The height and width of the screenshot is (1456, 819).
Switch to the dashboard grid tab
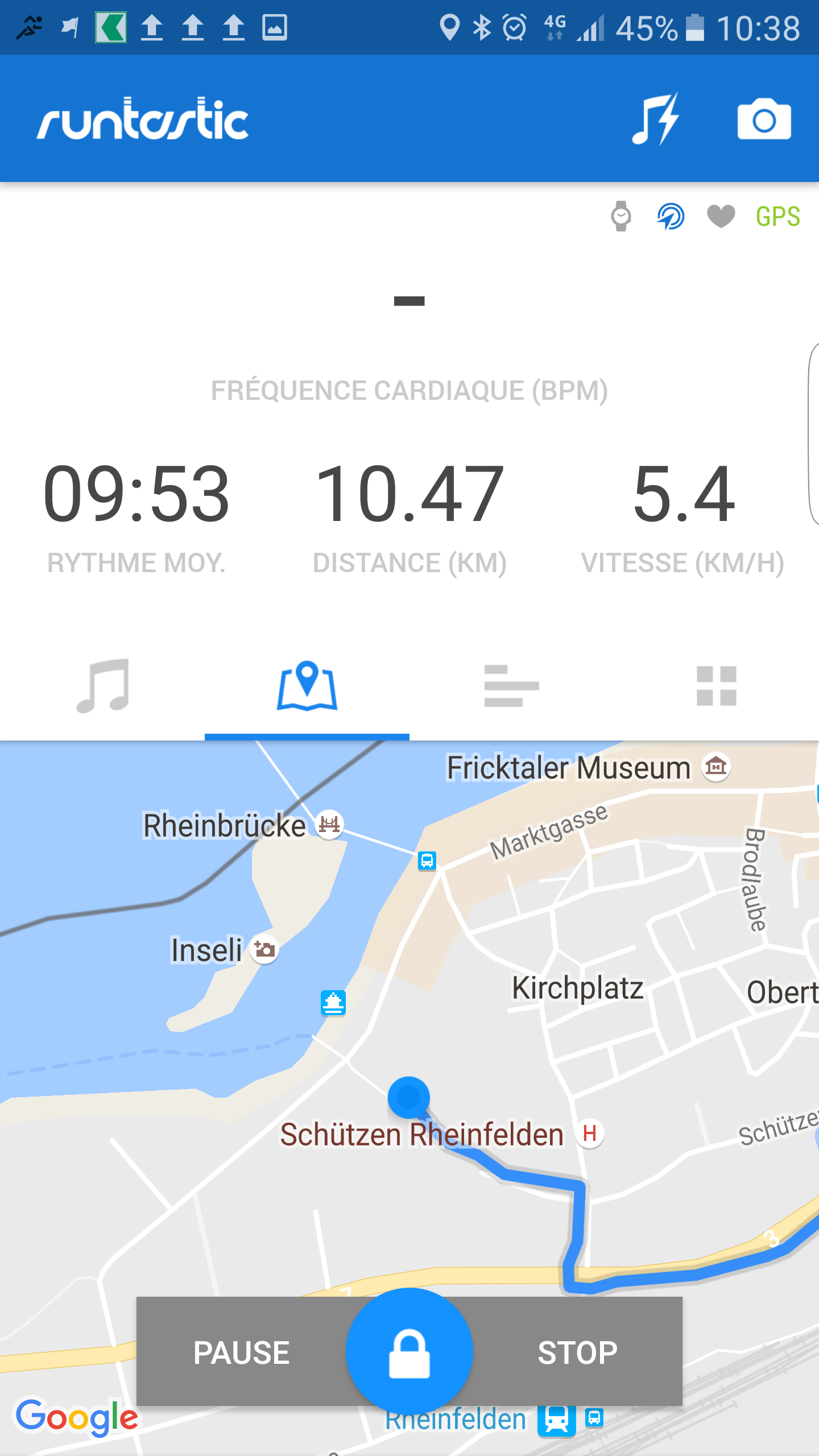717,685
